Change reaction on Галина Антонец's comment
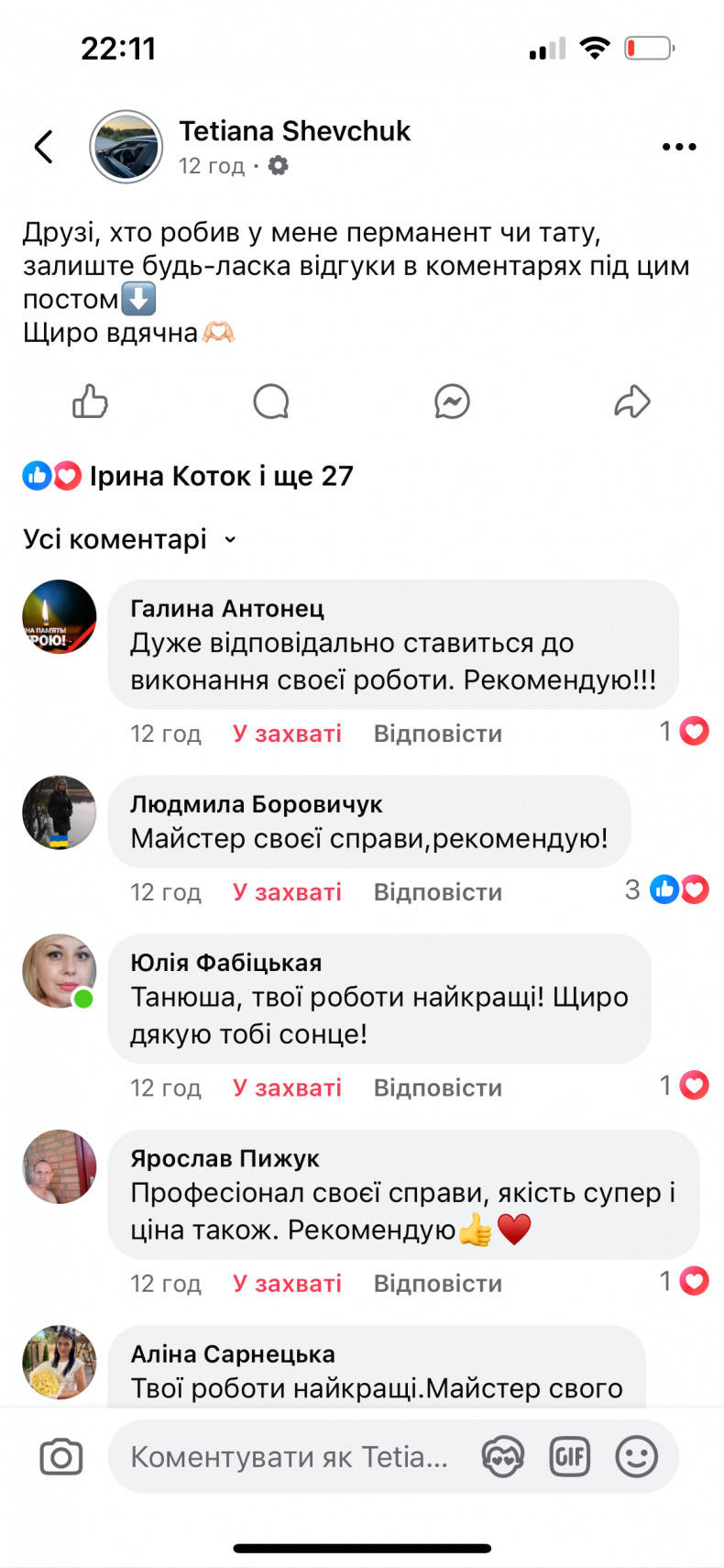The image size is (724, 1568). [286, 734]
